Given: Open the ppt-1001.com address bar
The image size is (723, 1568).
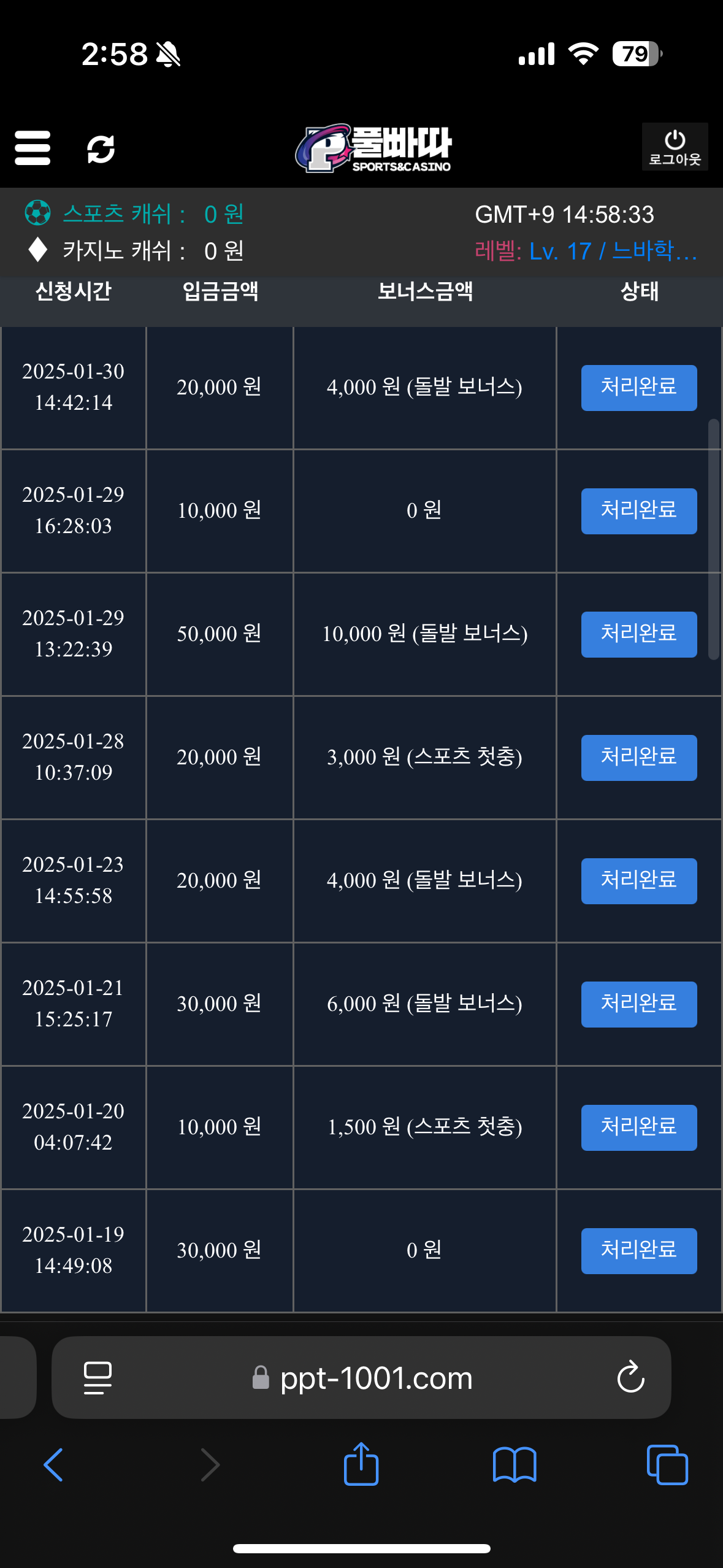Looking at the screenshot, I should (375, 1378).
